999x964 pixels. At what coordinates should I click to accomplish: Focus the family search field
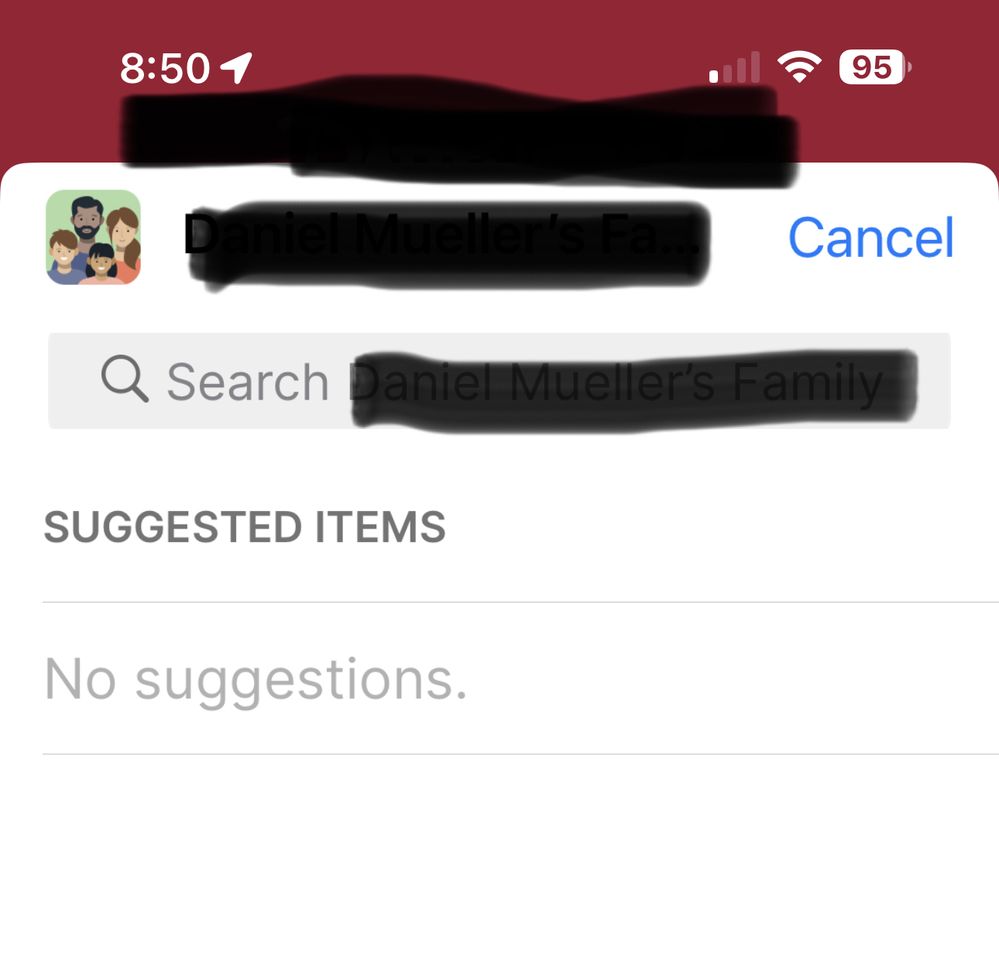point(498,381)
